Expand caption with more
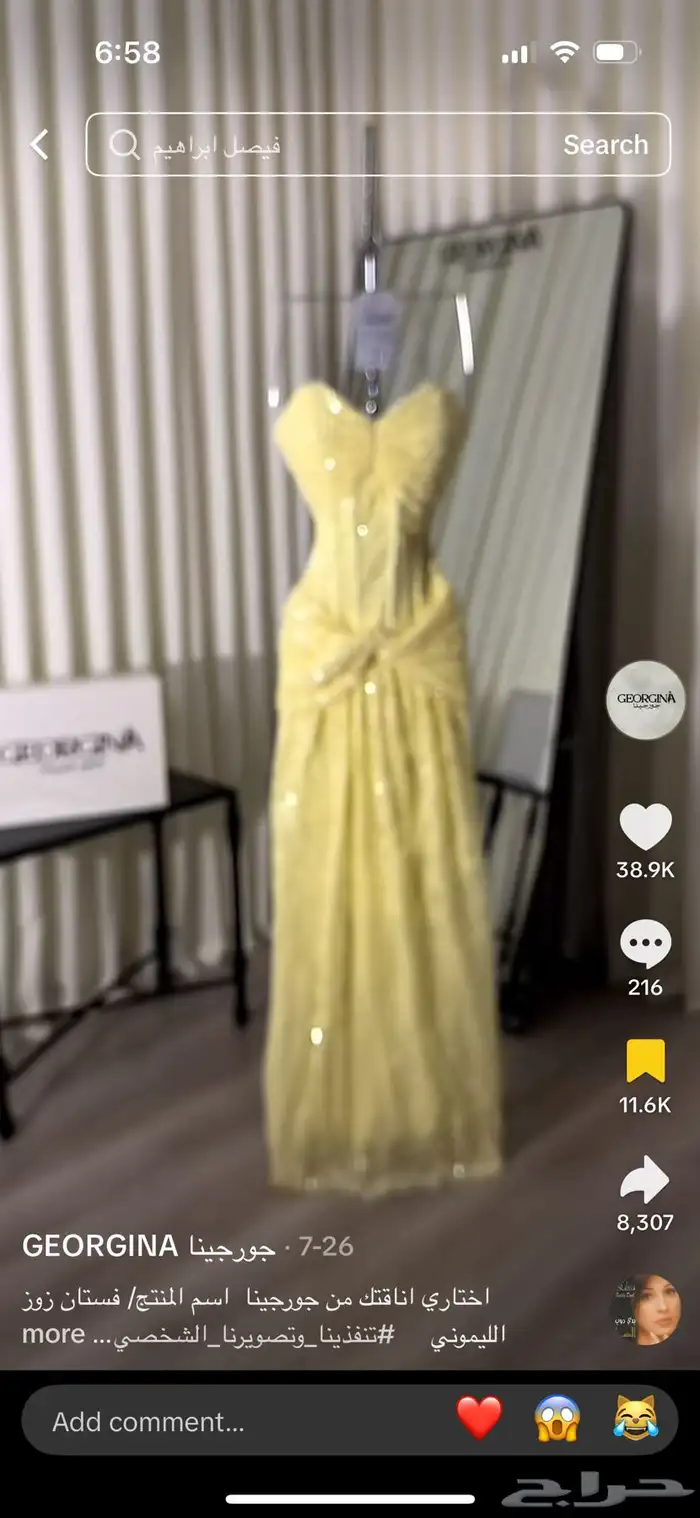 (53, 1334)
